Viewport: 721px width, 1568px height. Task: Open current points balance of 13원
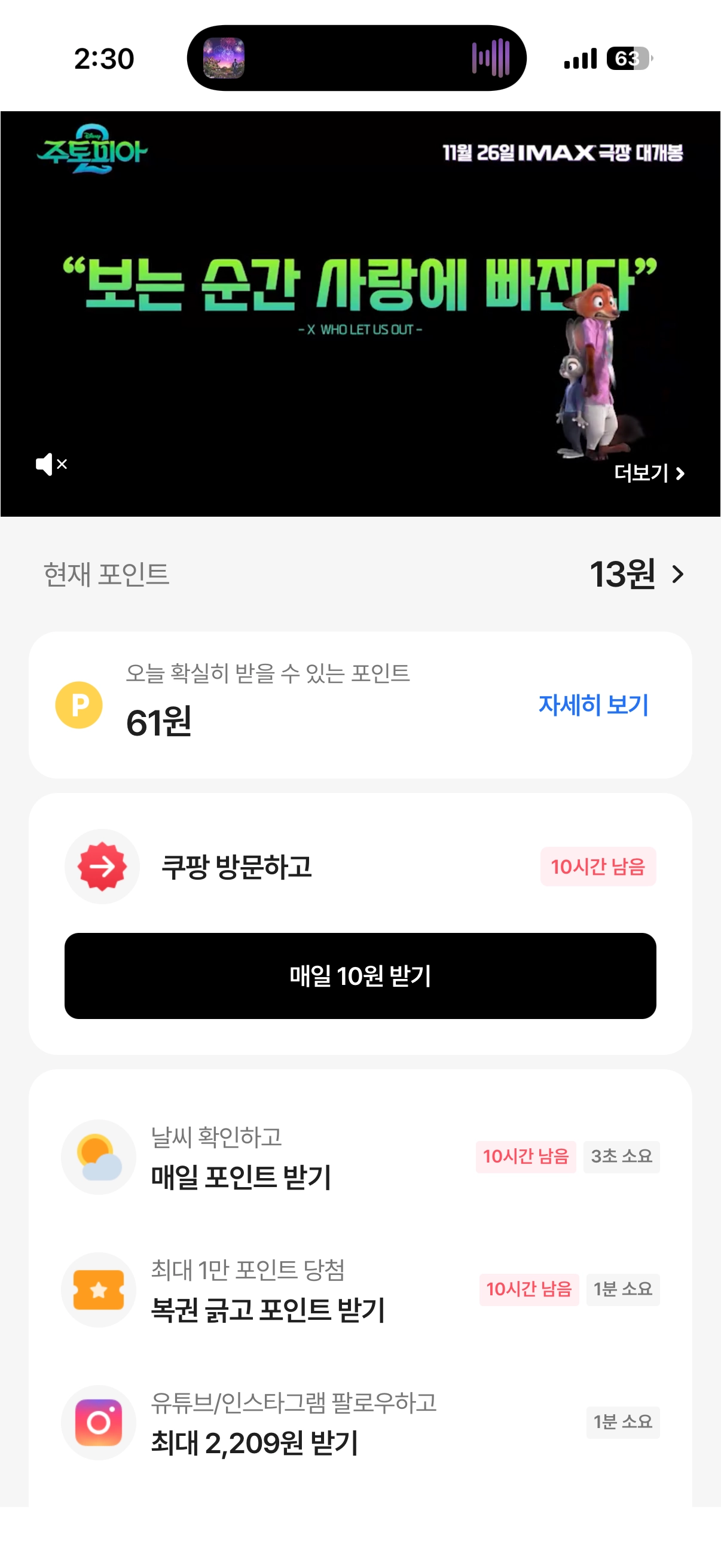[x=636, y=574]
